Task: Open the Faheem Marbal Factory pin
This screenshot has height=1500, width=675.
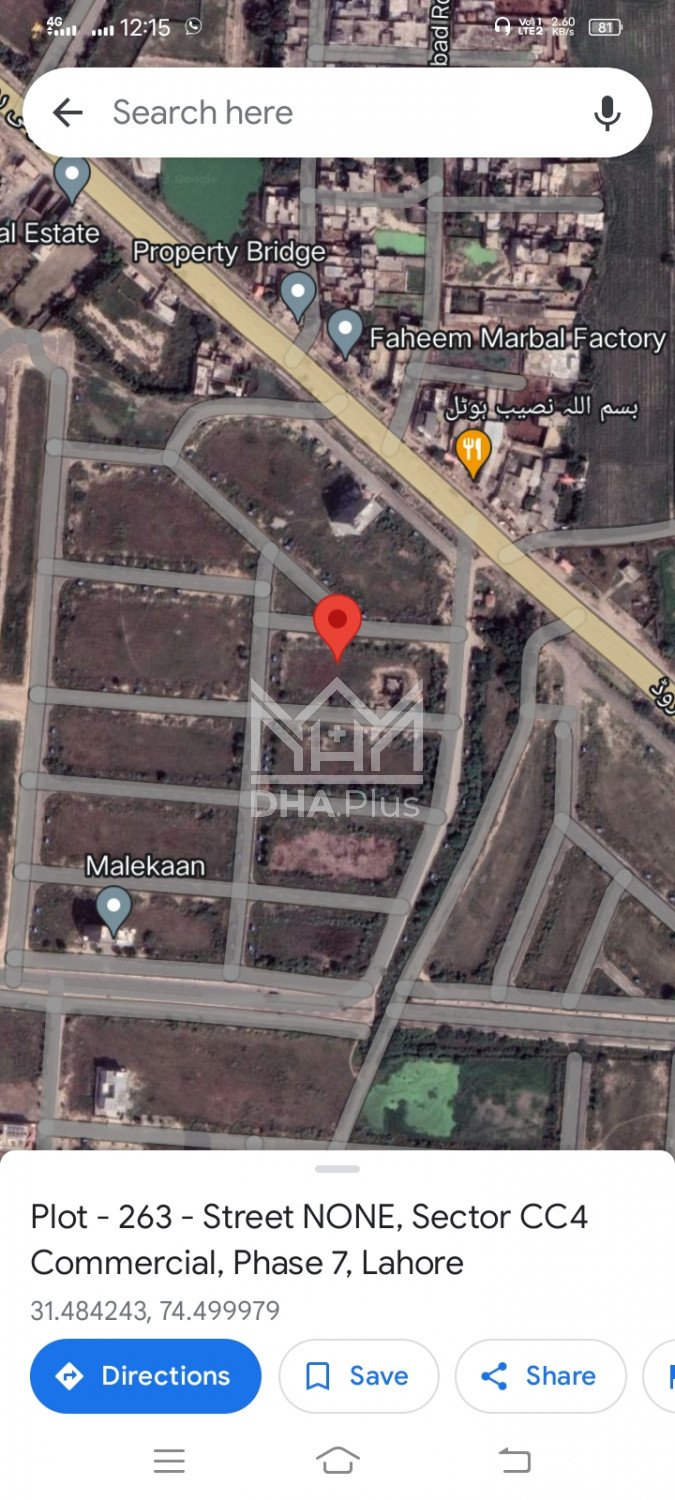Action: (x=345, y=331)
